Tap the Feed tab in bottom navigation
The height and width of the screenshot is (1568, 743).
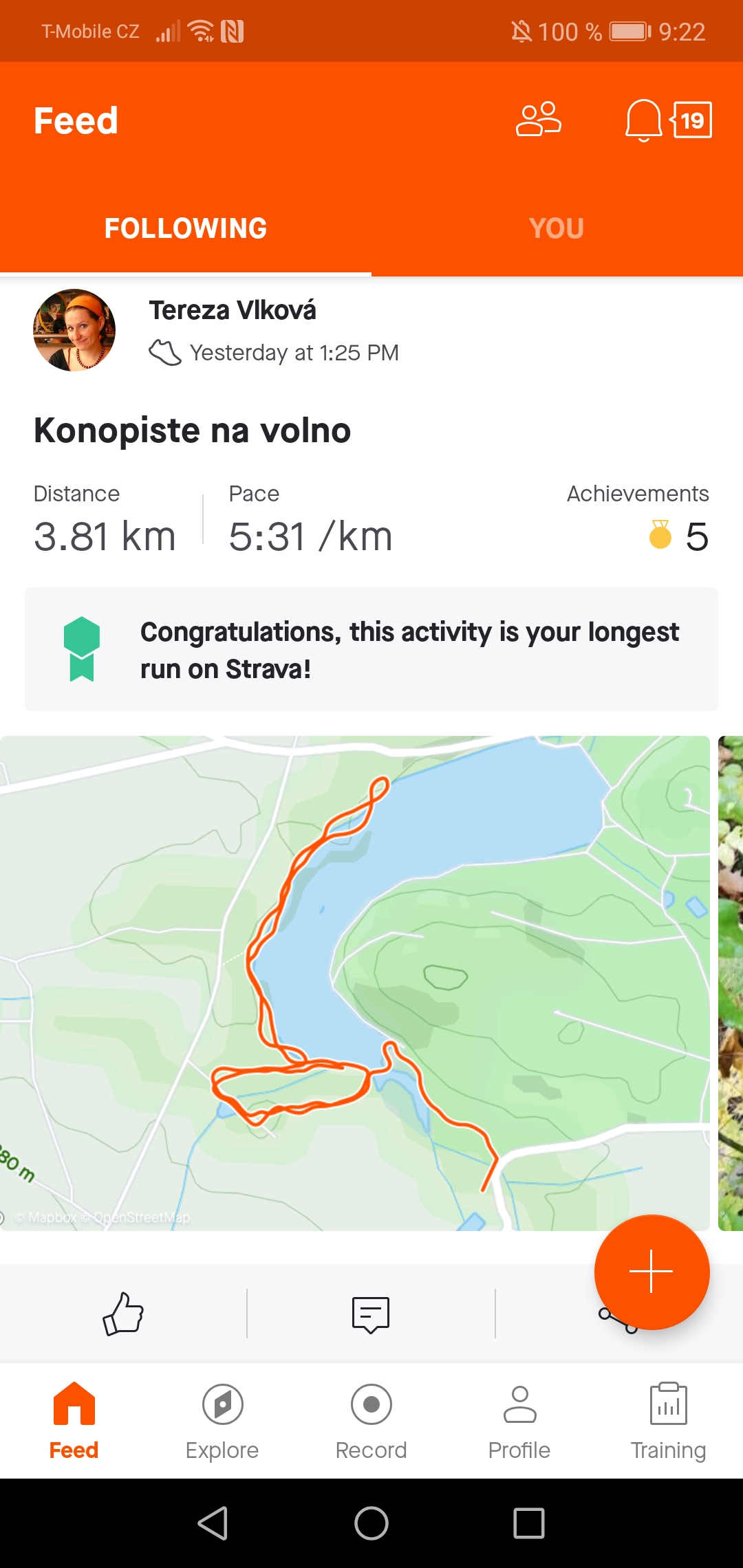(x=74, y=1421)
